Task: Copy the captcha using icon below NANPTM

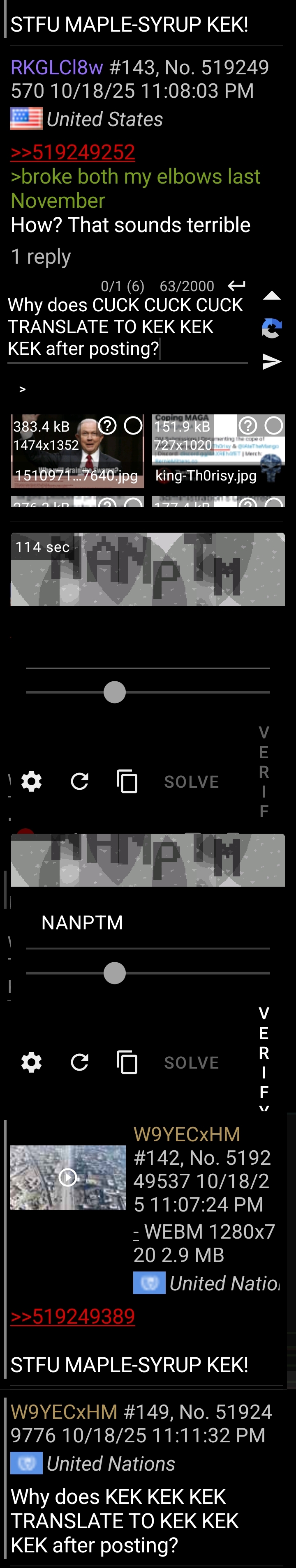Action: click(x=127, y=1062)
